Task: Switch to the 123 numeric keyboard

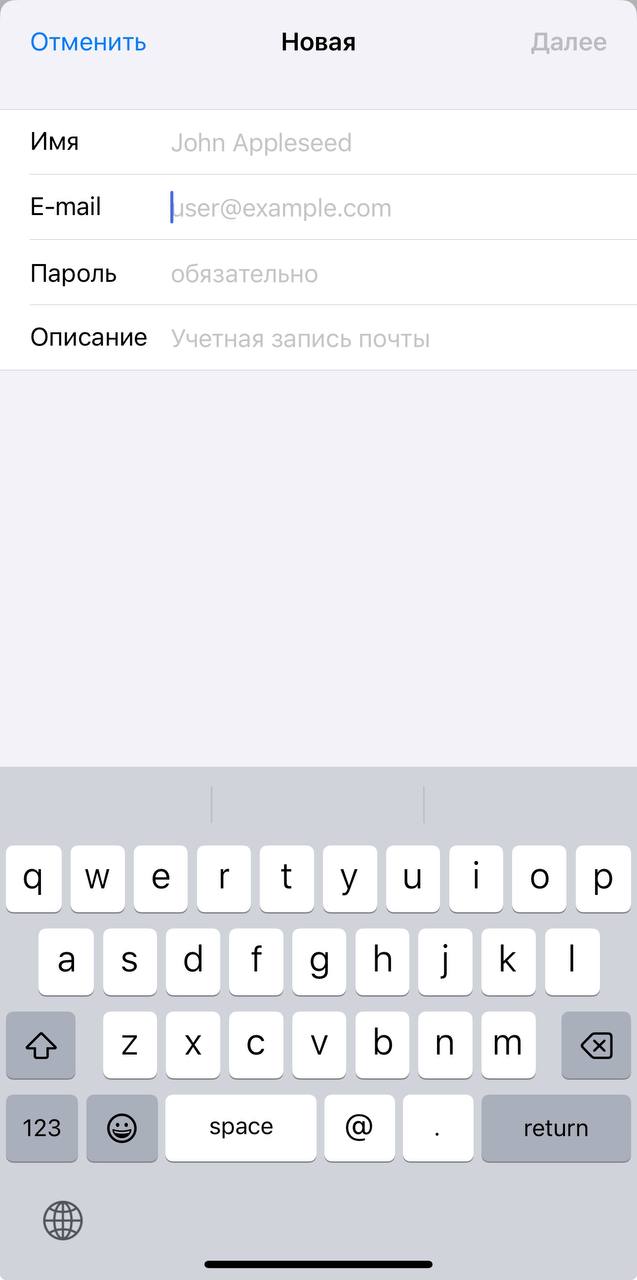Action: (x=42, y=1128)
